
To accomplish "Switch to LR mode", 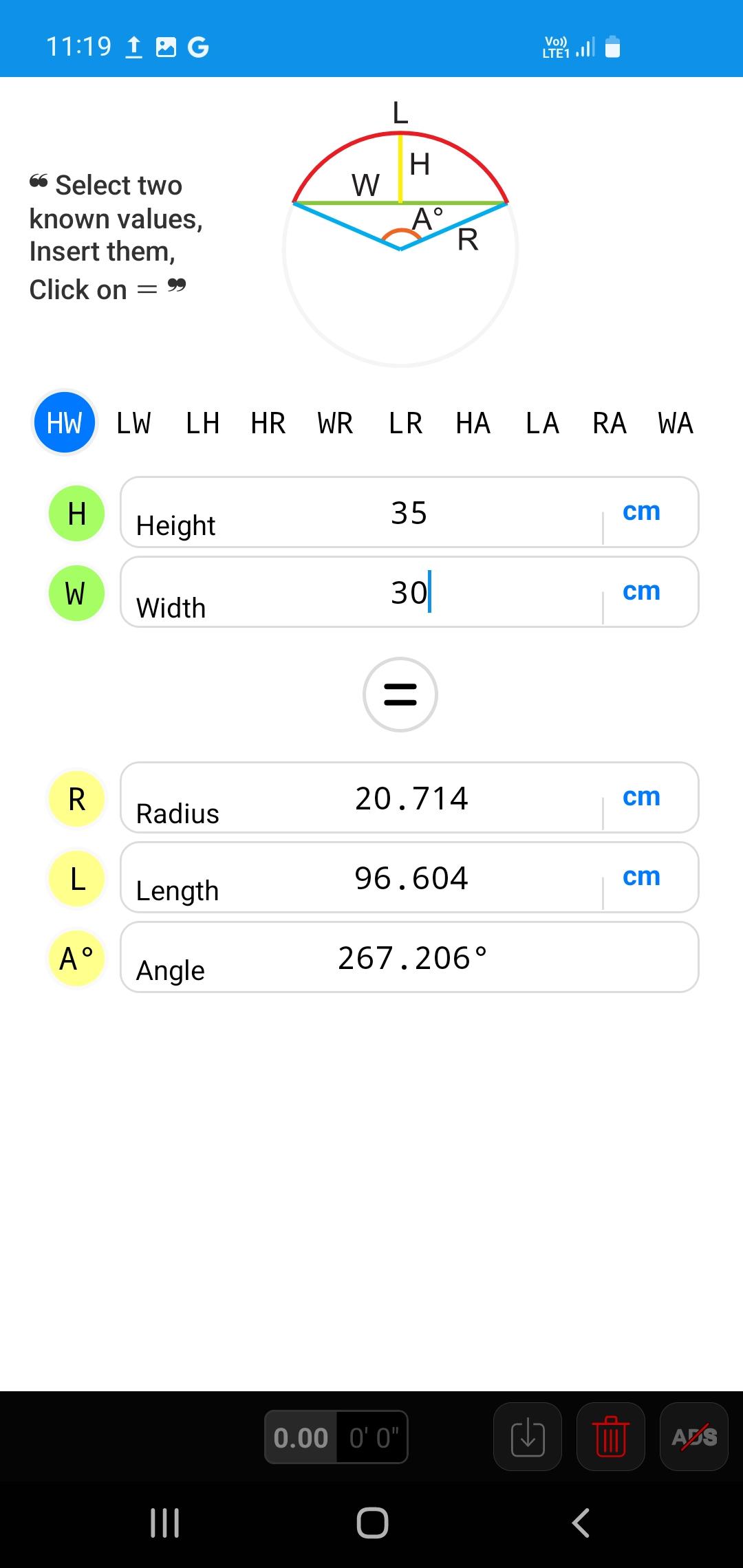I will (405, 423).
